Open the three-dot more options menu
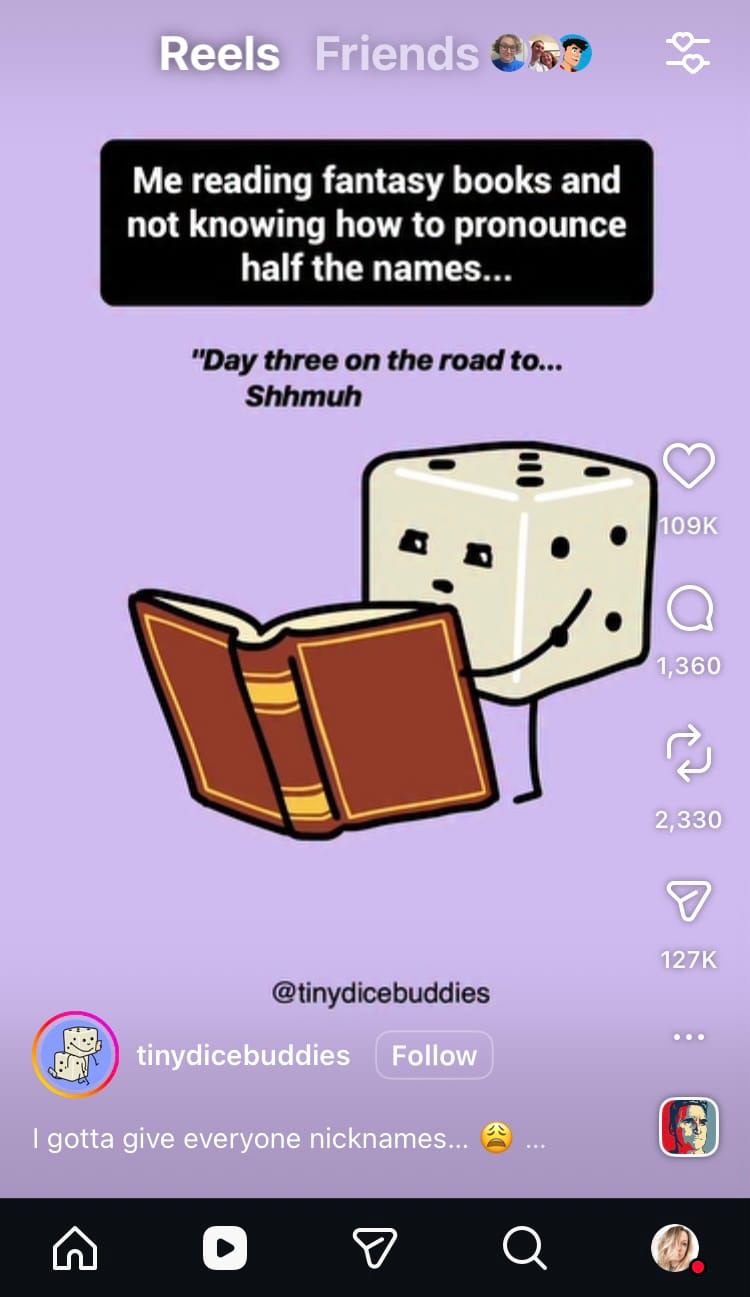This screenshot has width=750, height=1297. click(x=688, y=1037)
